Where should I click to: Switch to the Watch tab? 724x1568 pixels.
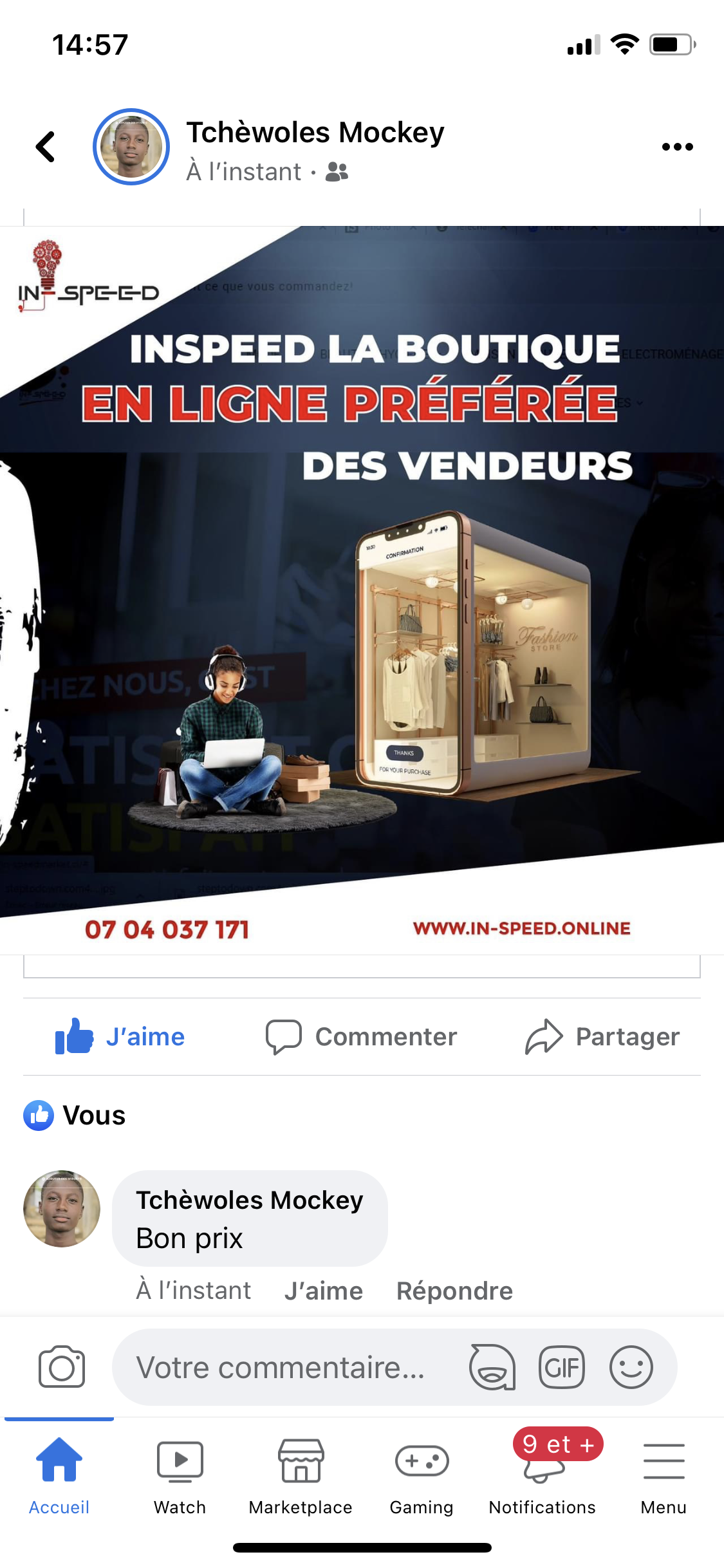(x=180, y=1474)
